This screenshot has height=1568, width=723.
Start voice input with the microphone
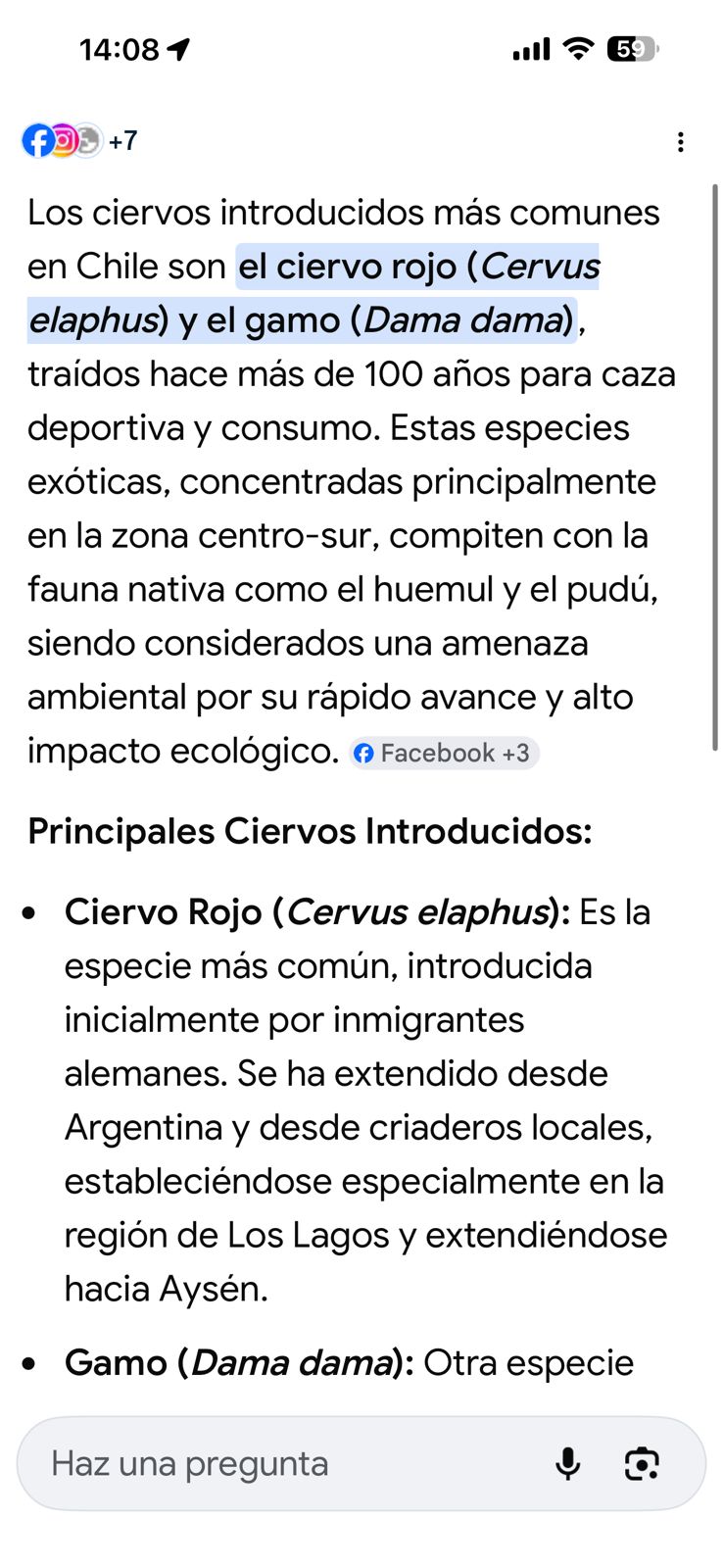pyautogui.click(x=568, y=1463)
